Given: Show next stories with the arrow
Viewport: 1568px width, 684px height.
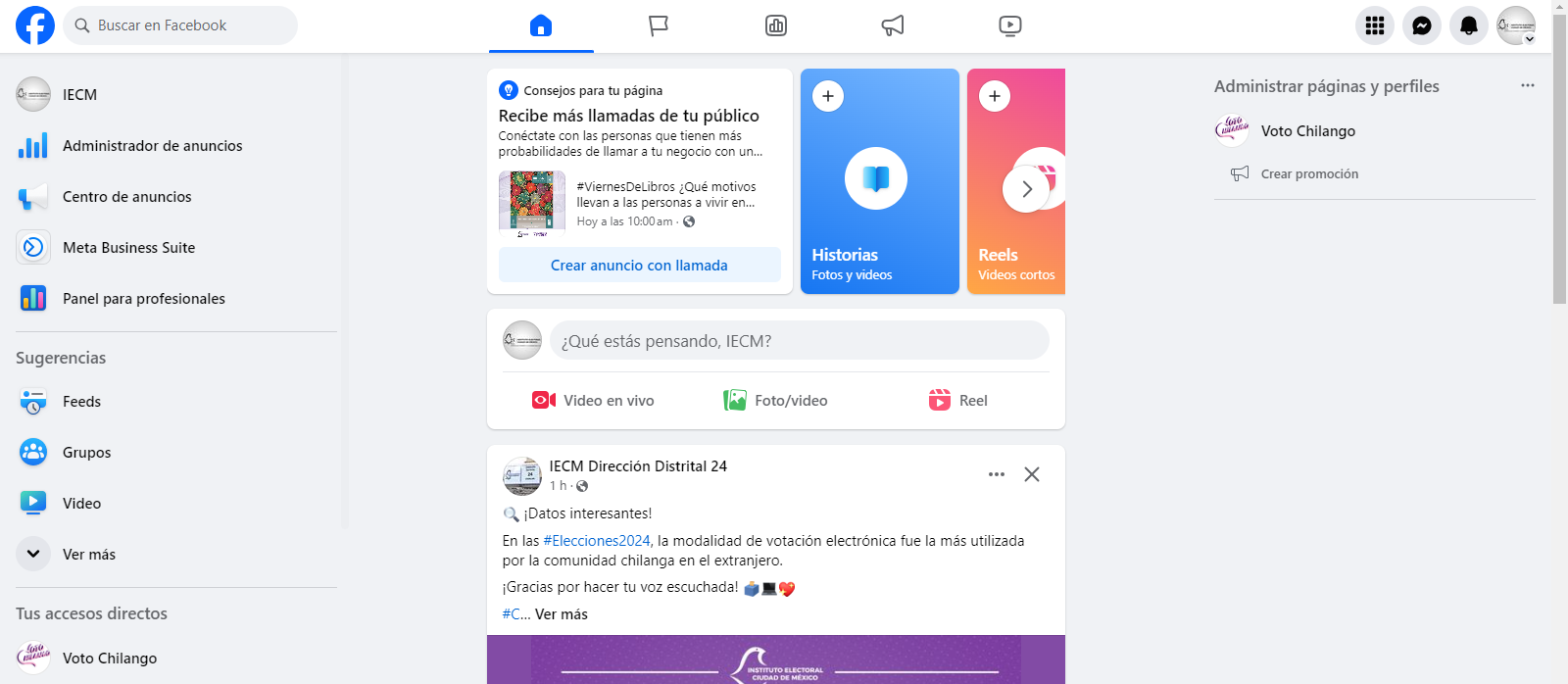Looking at the screenshot, I should 1026,189.
